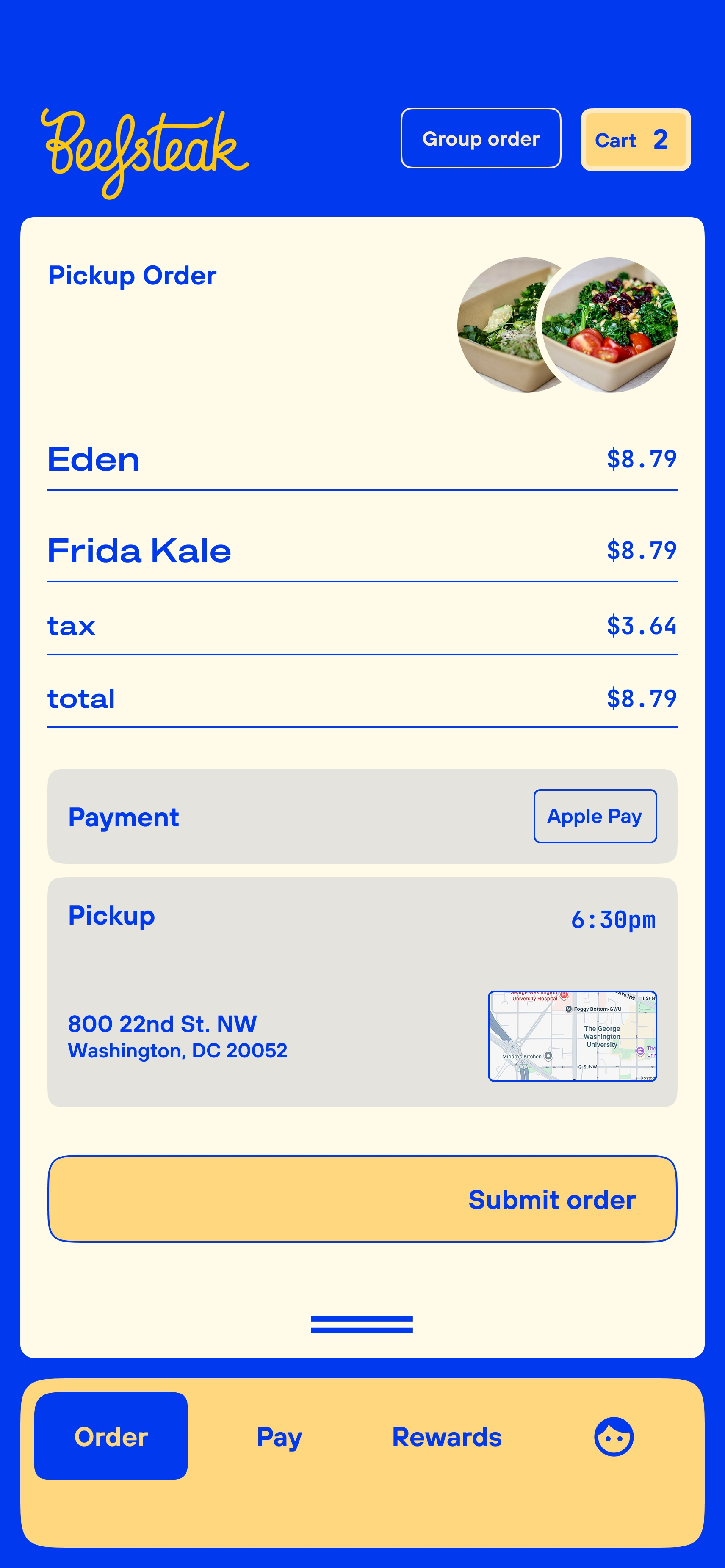Screen dimensions: 725x1568
Task: Go to the Rewards tab
Action: click(x=447, y=1436)
